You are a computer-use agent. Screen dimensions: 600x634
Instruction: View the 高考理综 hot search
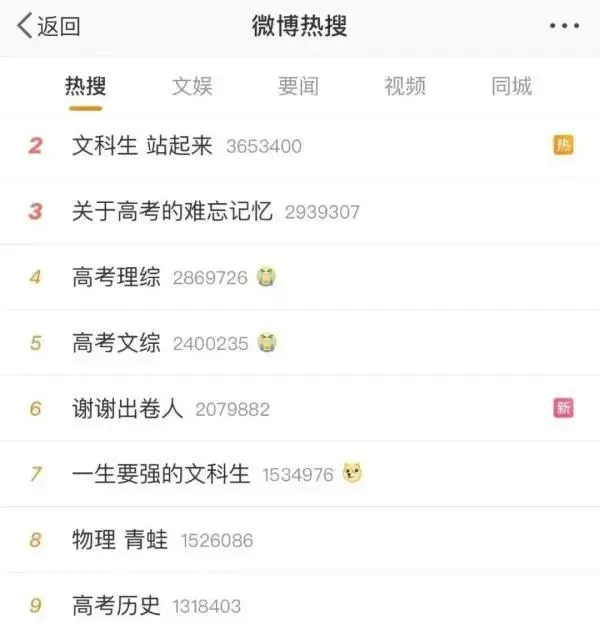(x=116, y=277)
